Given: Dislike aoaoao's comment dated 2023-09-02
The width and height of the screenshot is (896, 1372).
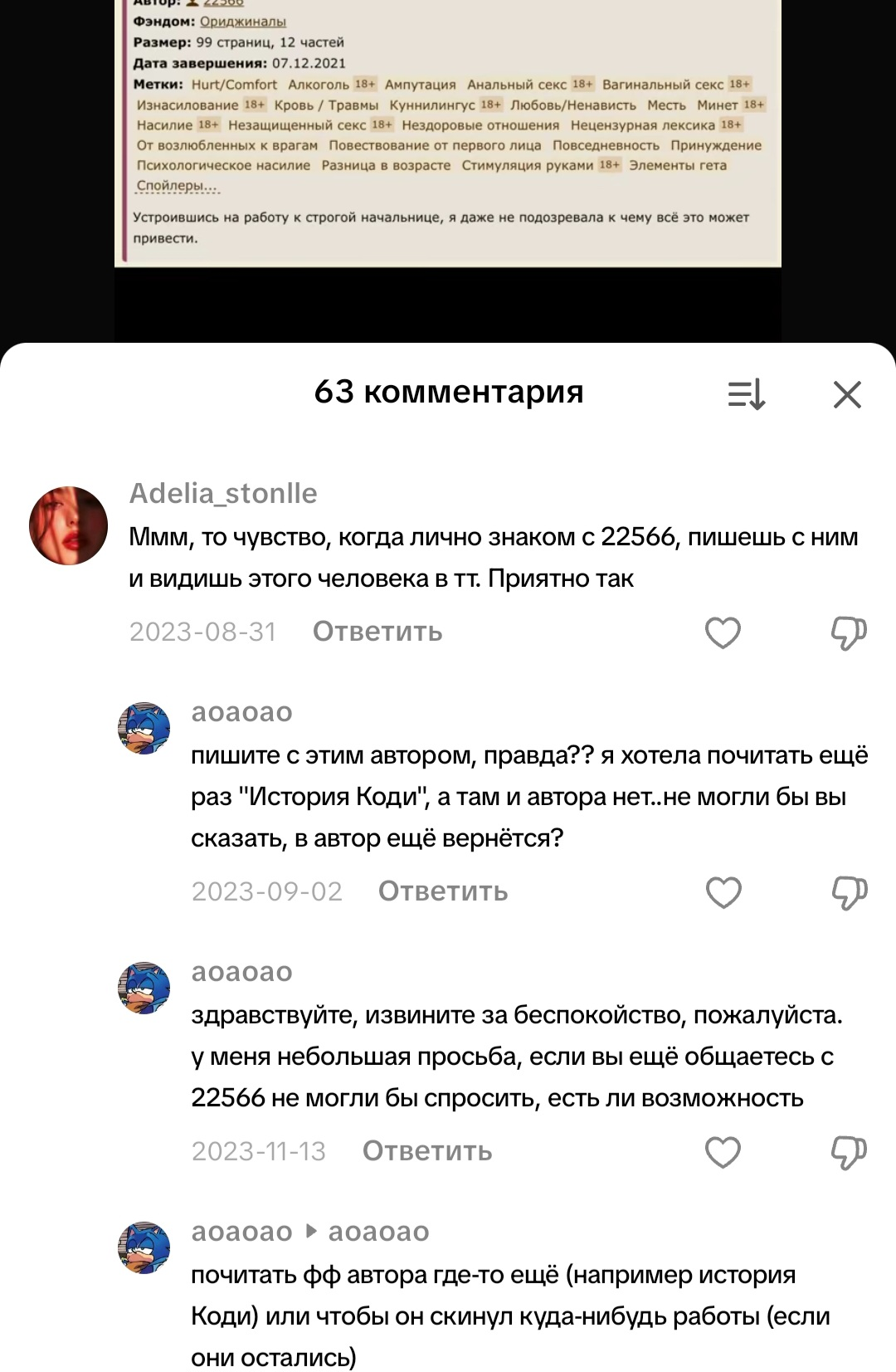Looking at the screenshot, I should (x=849, y=893).
